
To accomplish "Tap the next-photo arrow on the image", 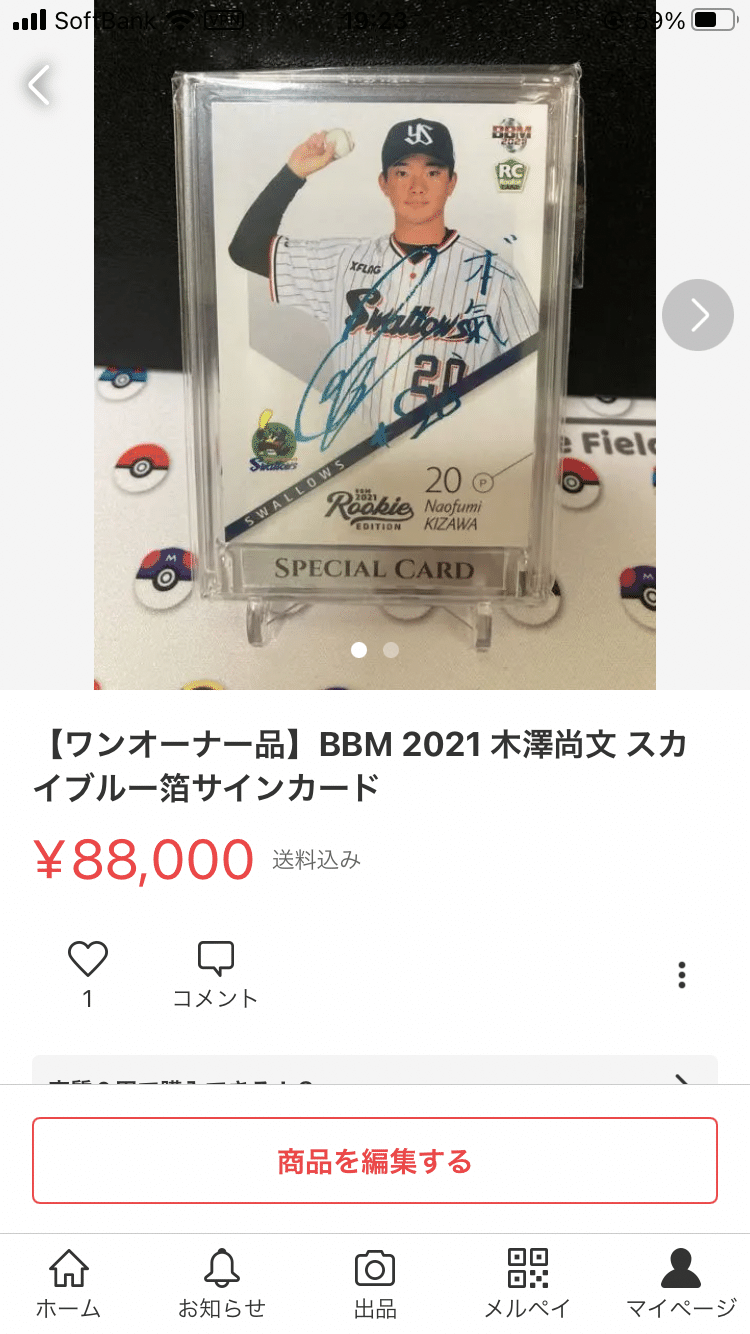I will click(698, 314).
